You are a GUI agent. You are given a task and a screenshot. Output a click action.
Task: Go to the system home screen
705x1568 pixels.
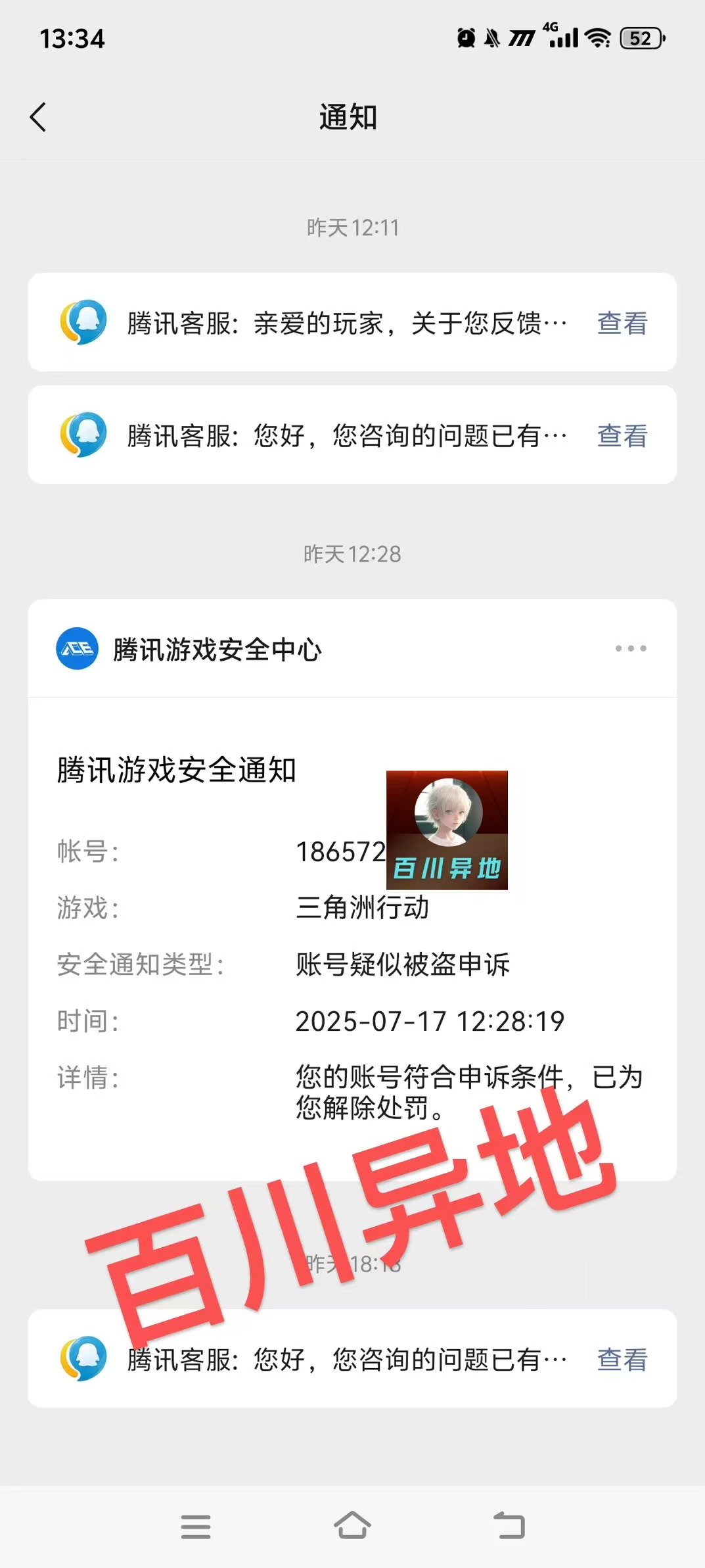tap(352, 1525)
